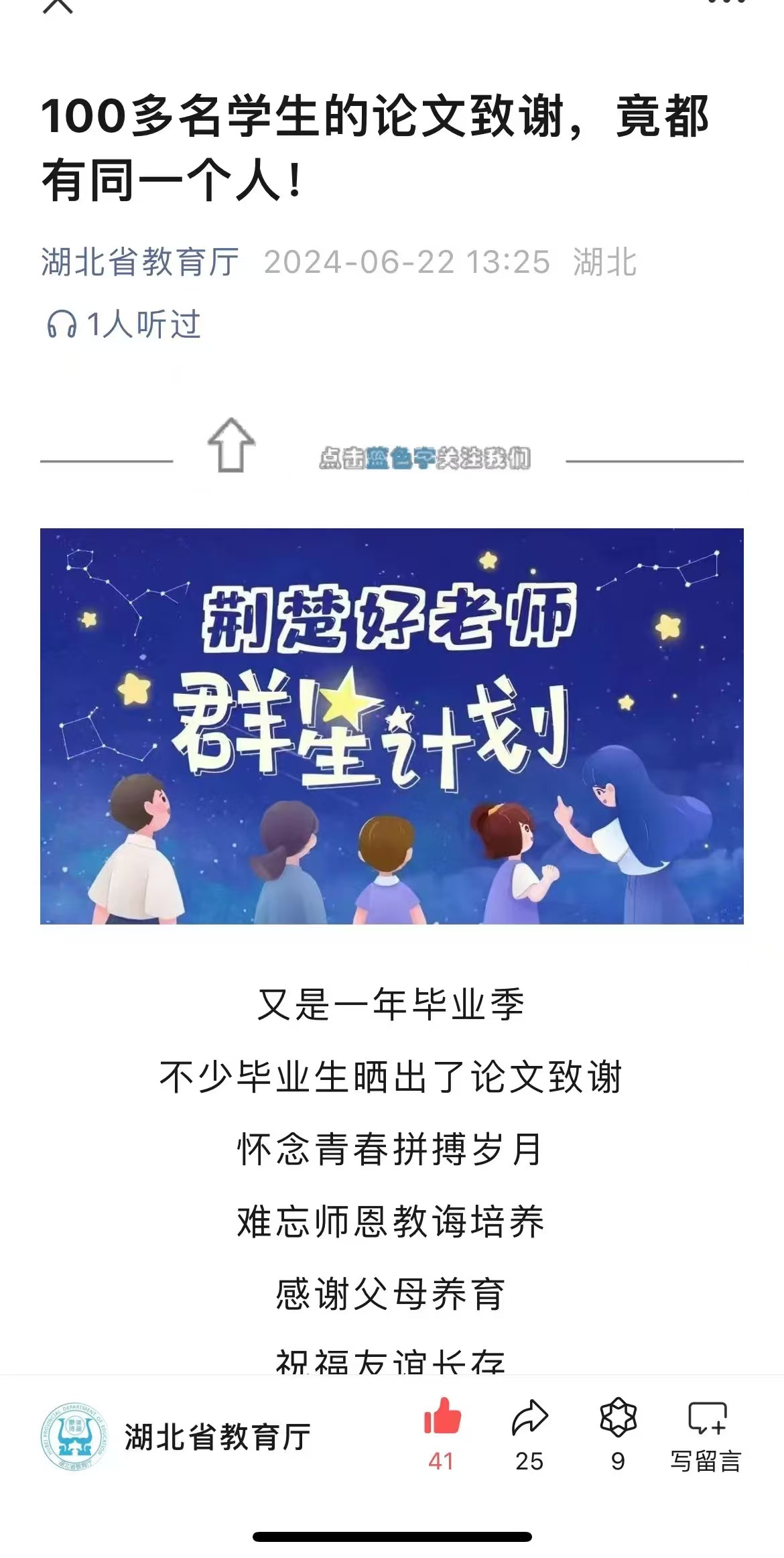Share the article using the arrow icon
784x1558 pixels.
[529, 1417]
